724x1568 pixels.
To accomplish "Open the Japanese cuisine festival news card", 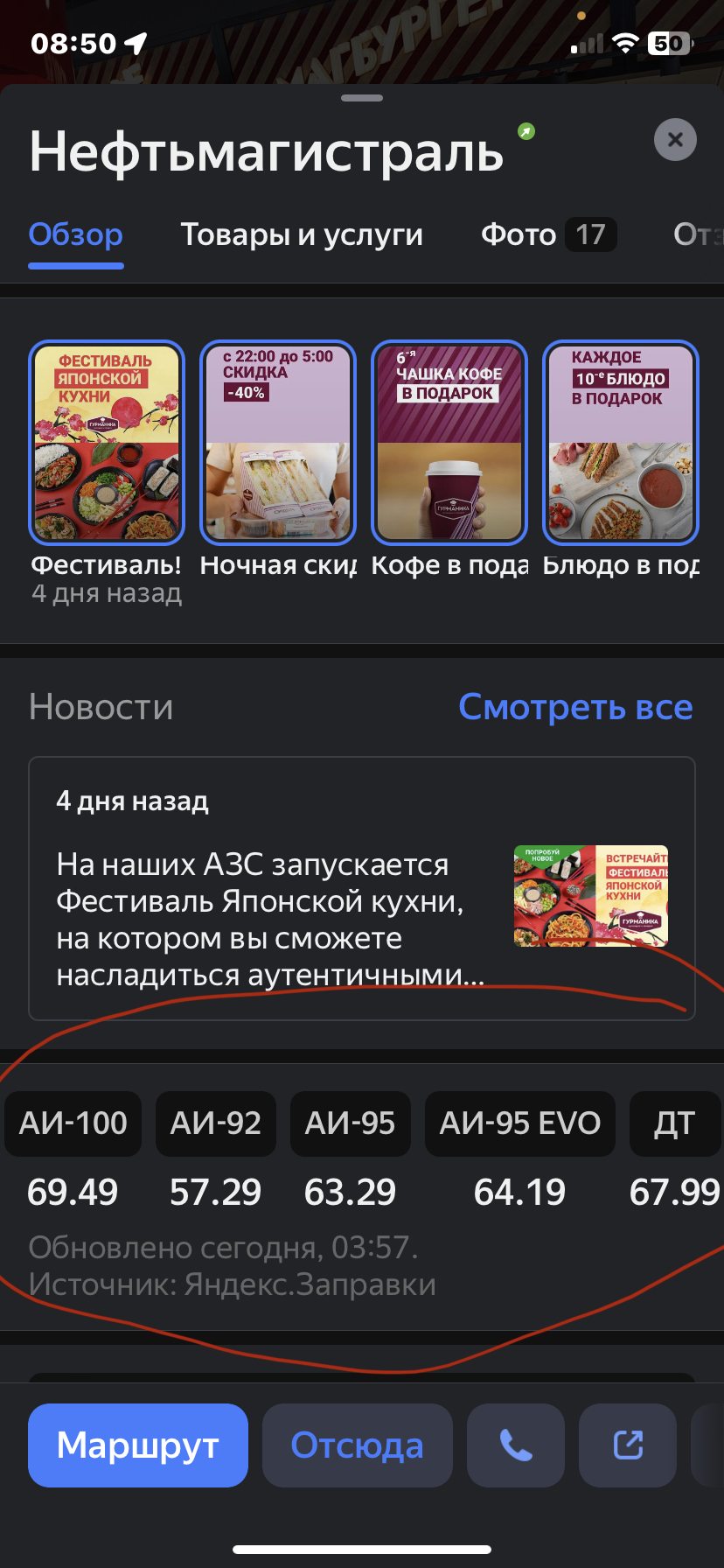I will (x=362, y=888).
